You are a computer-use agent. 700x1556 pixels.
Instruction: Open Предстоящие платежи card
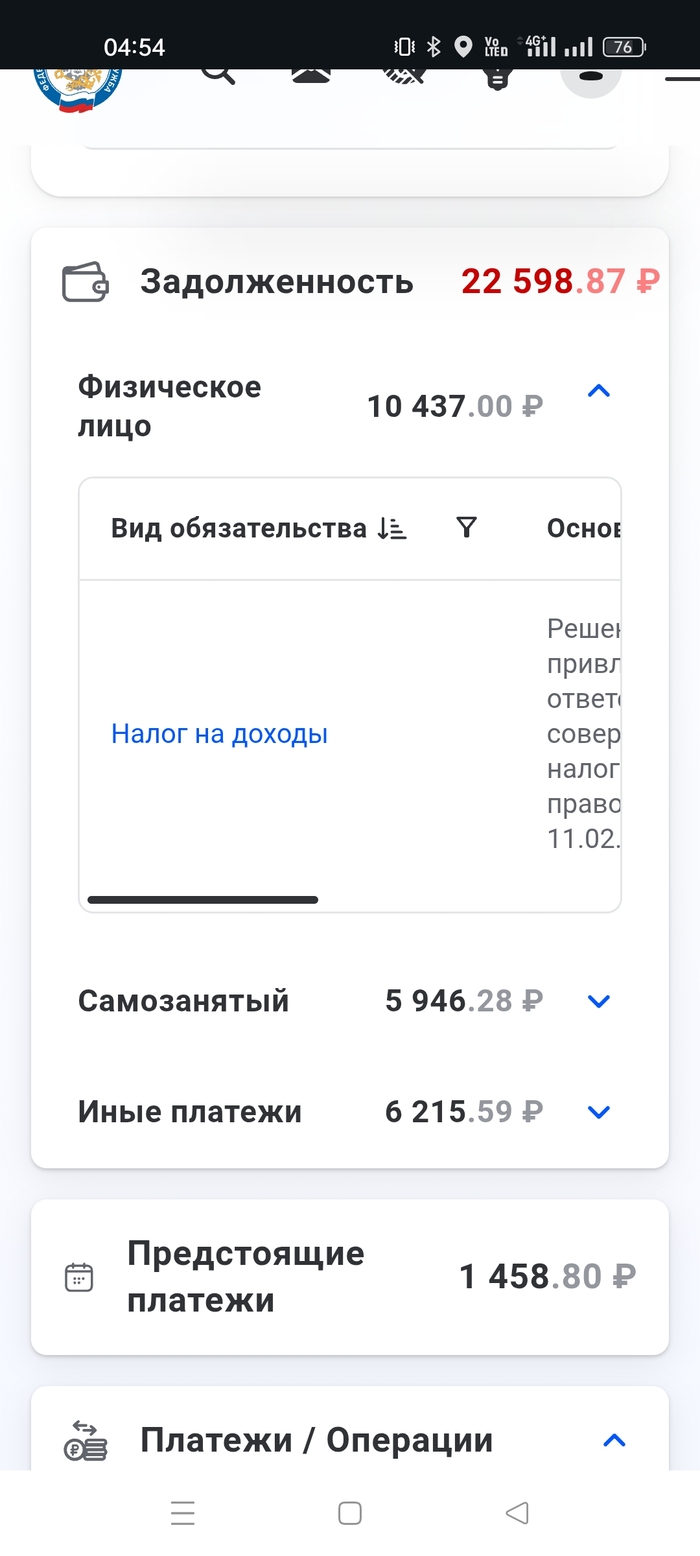tap(350, 1277)
